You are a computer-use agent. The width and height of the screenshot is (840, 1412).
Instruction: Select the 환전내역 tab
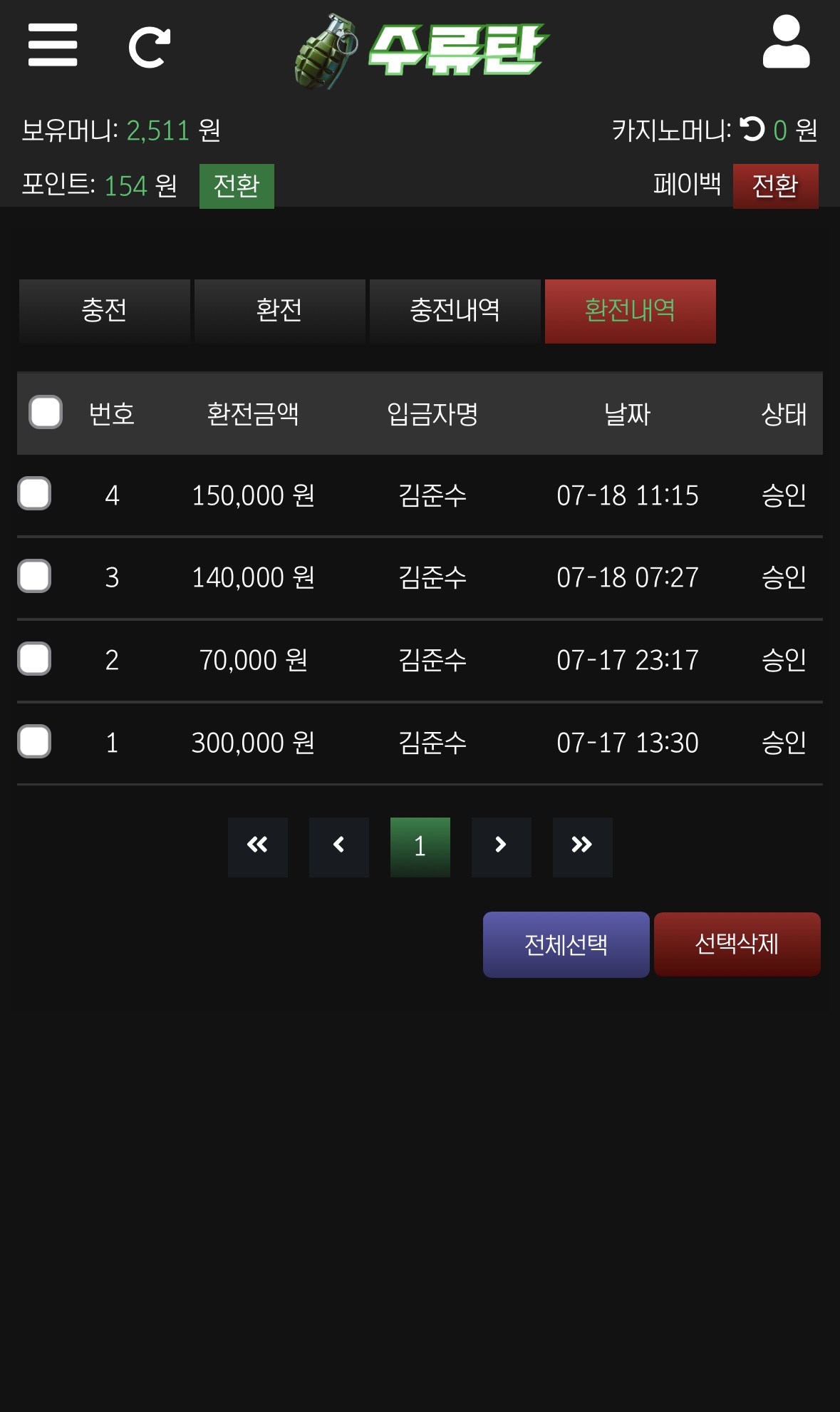tap(630, 311)
